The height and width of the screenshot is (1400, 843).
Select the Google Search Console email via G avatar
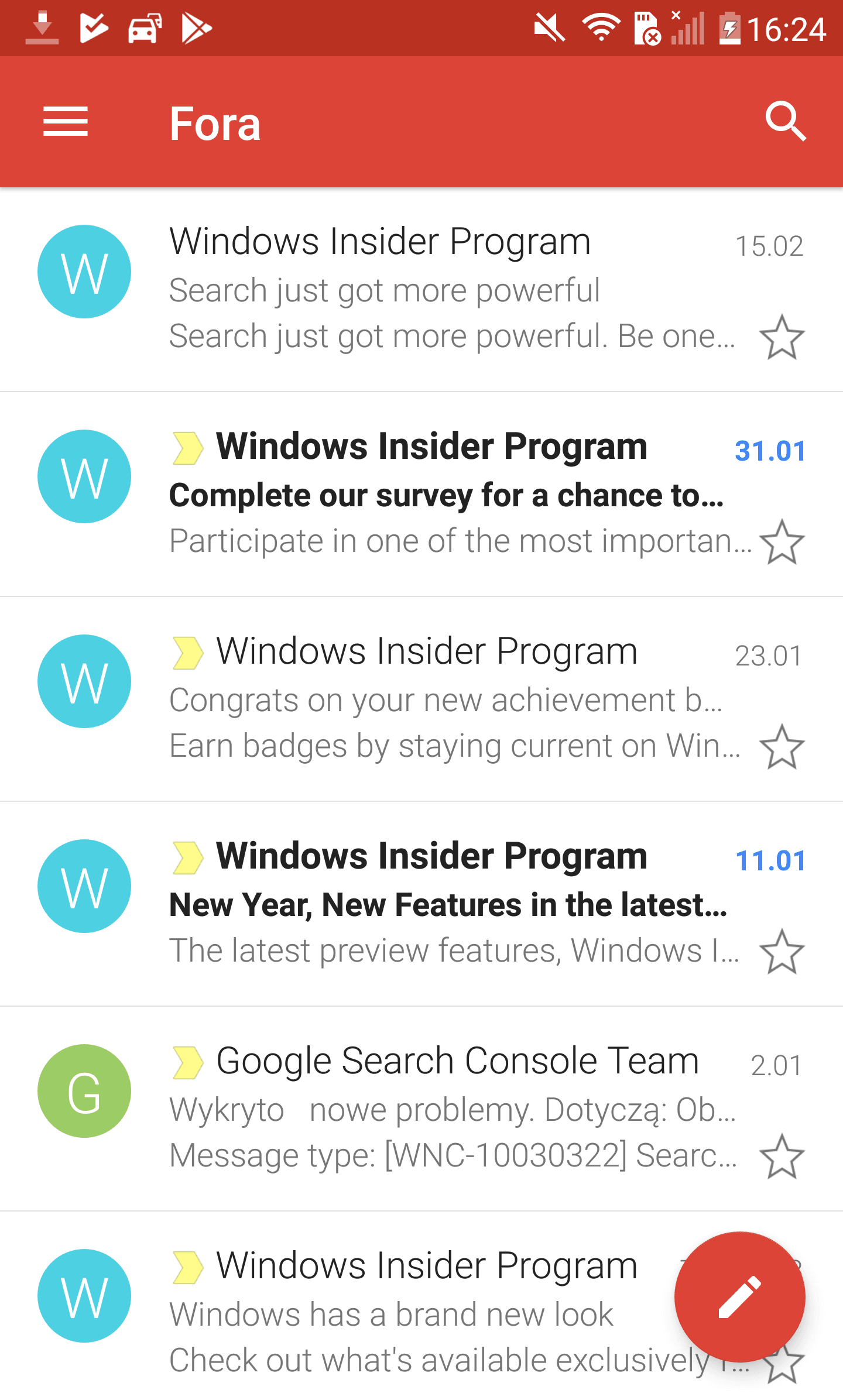pyautogui.click(x=84, y=1091)
